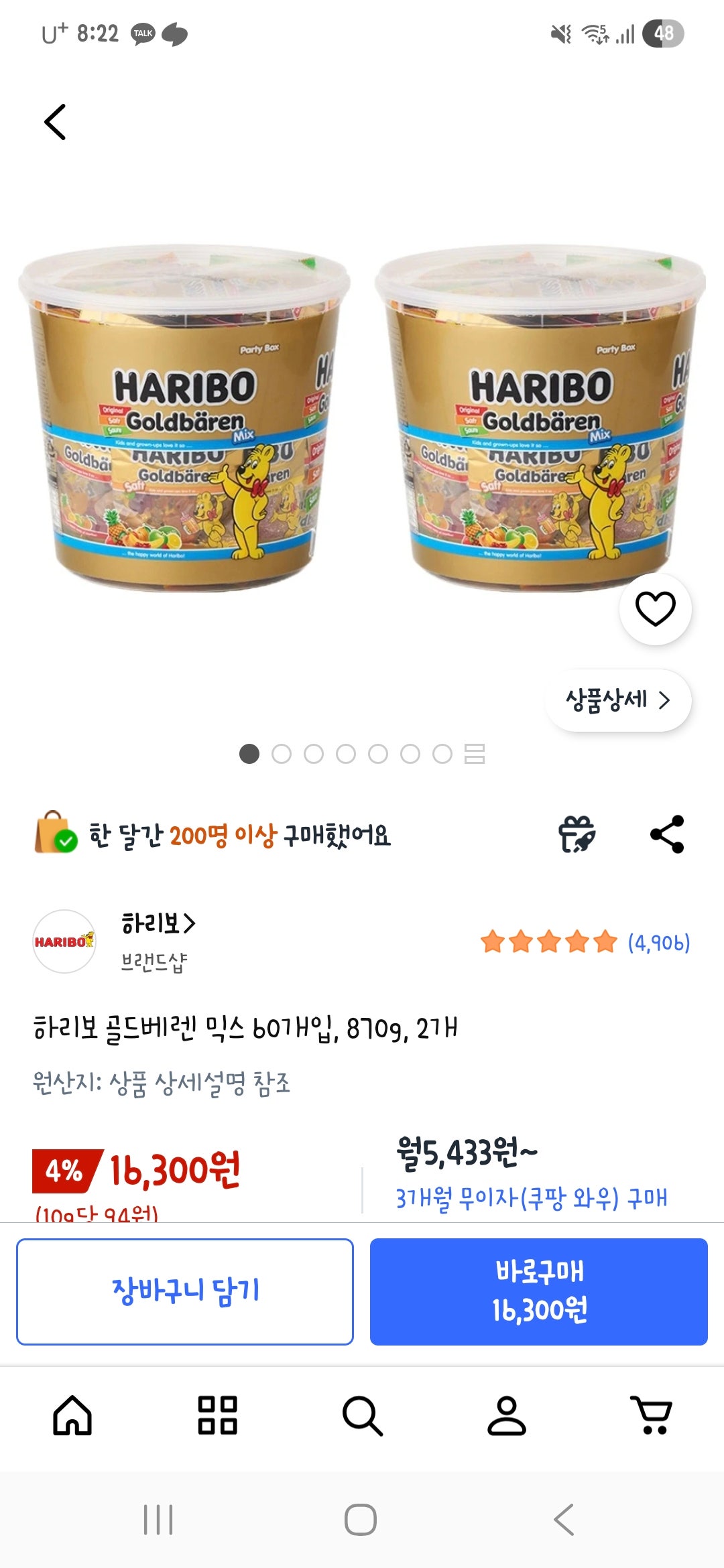
Task: Tap the last carousel dot indicator
Action: click(x=442, y=754)
